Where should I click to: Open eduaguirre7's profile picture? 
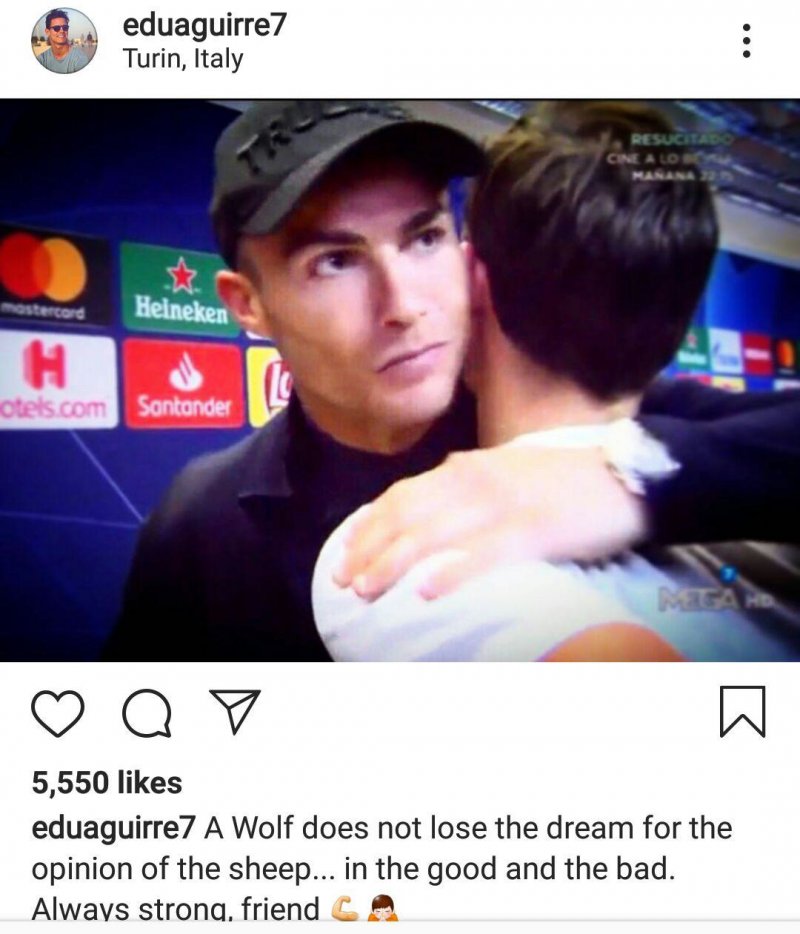click(x=64, y=41)
